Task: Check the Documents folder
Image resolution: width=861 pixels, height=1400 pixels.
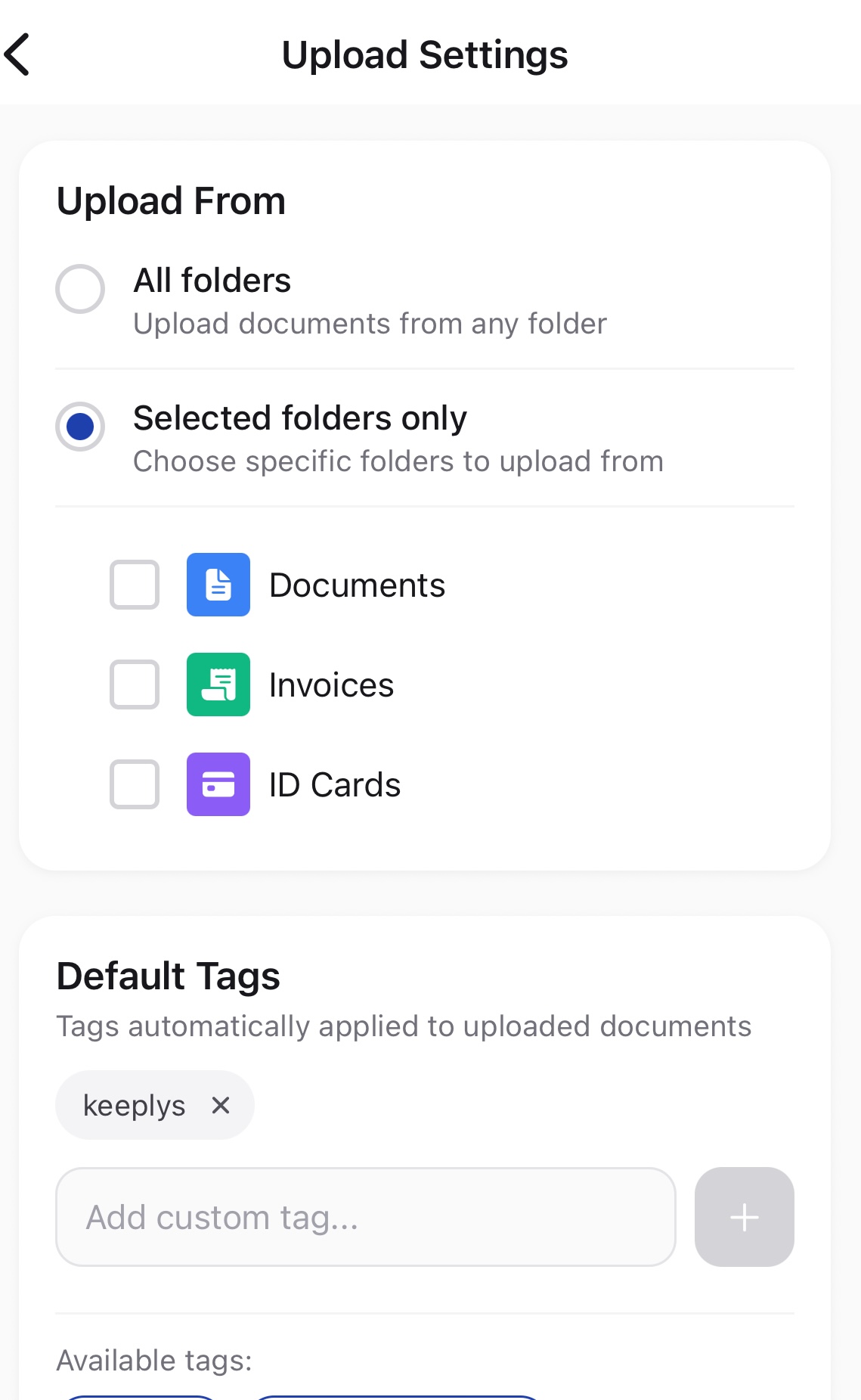Action: [x=135, y=585]
